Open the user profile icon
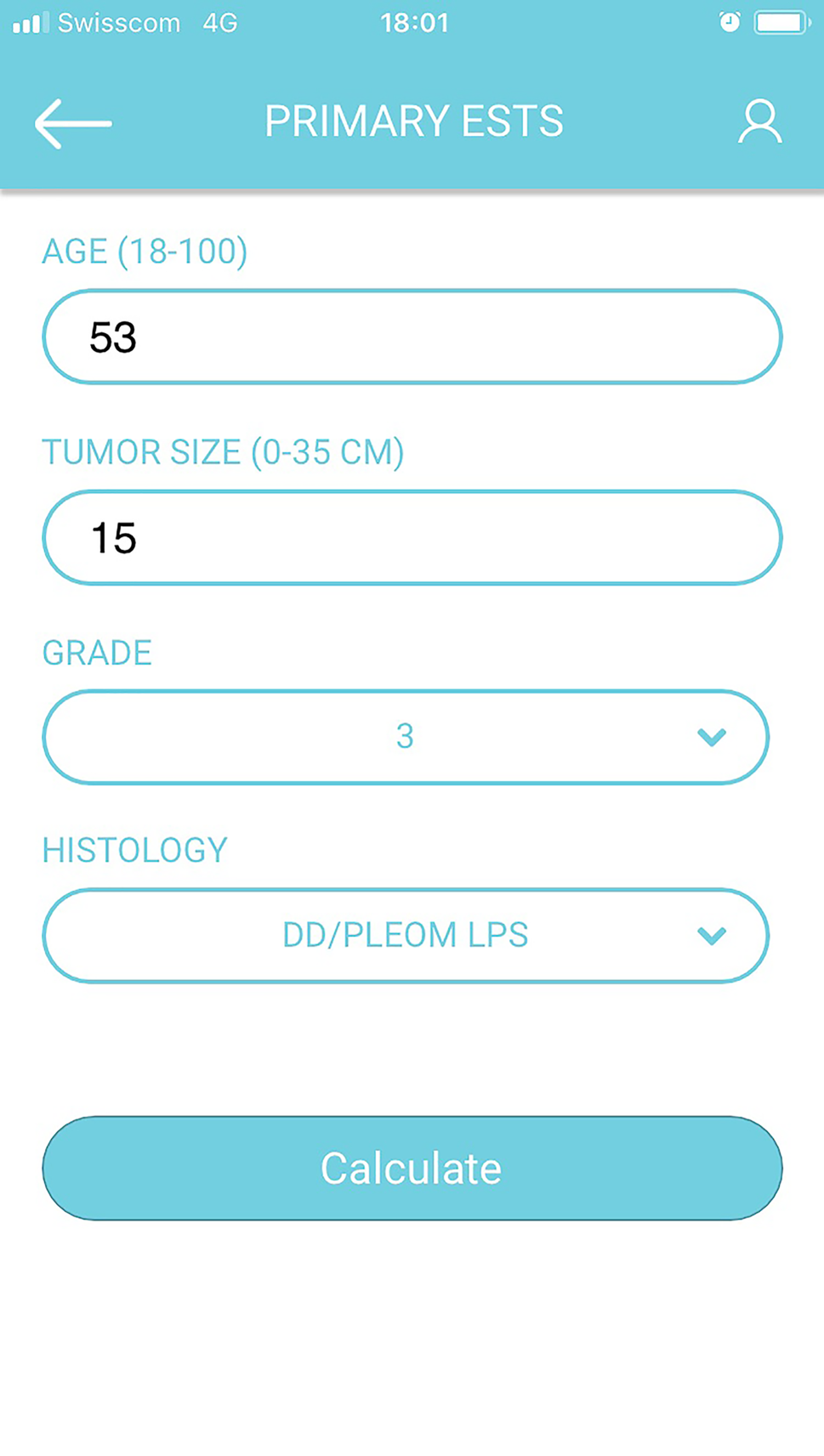The image size is (824, 1456). (x=759, y=122)
